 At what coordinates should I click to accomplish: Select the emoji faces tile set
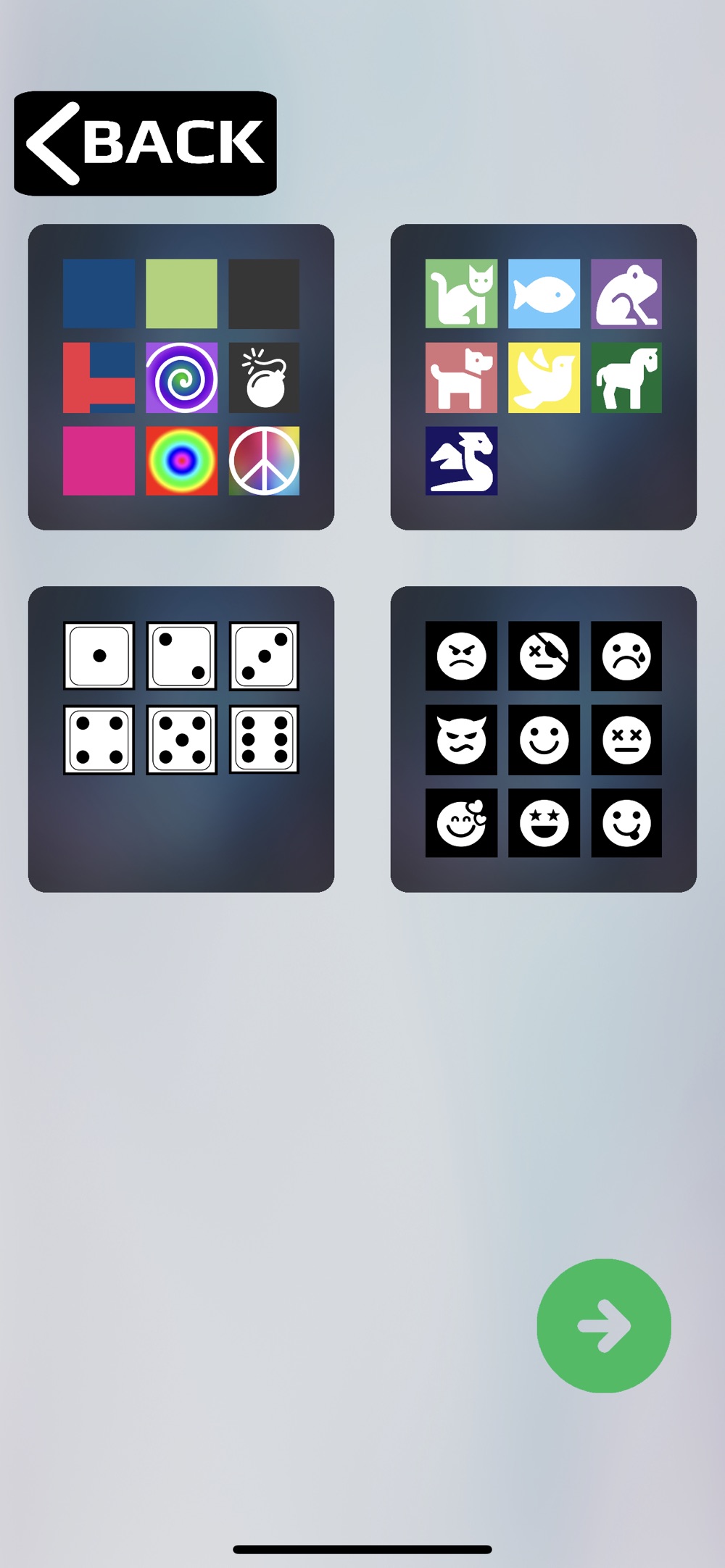tap(544, 739)
